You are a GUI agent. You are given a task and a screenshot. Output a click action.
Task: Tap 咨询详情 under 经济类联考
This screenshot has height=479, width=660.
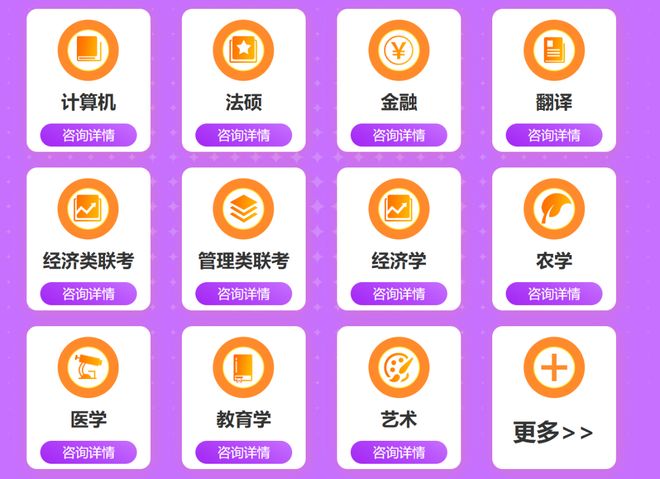click(x=88, y=294)
